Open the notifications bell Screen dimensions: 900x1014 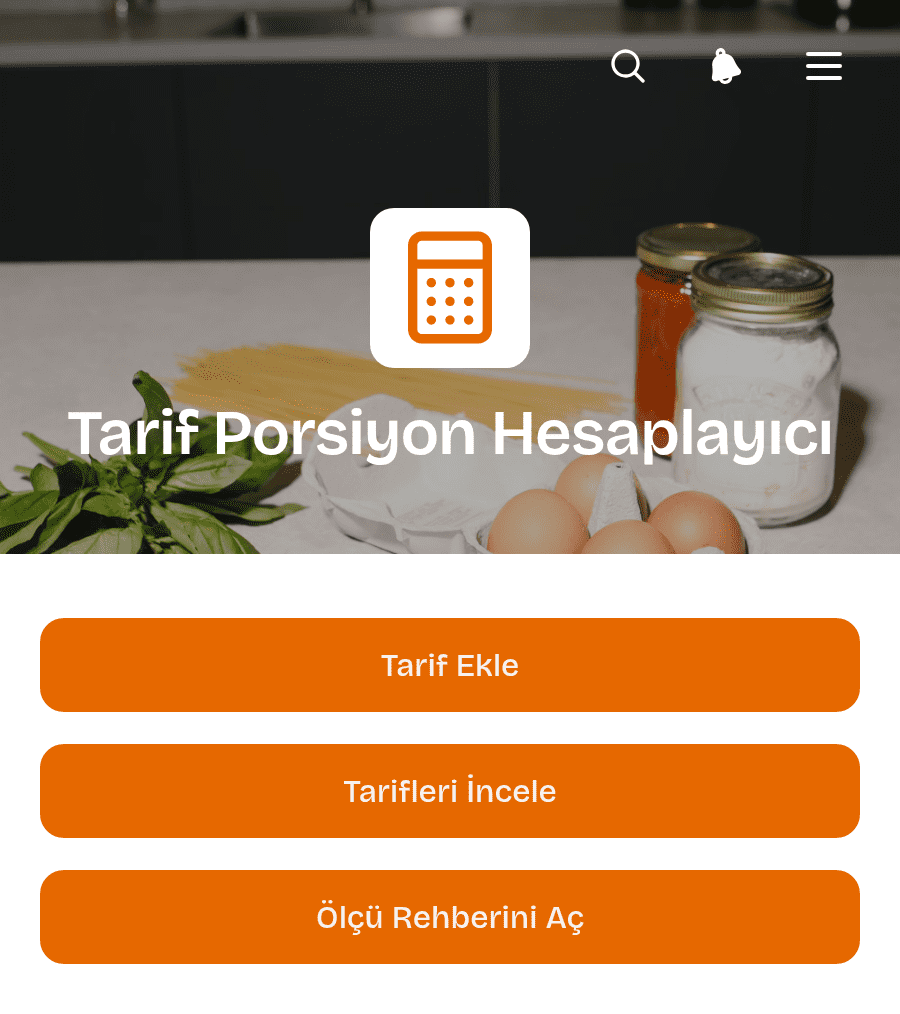(725, 66)
